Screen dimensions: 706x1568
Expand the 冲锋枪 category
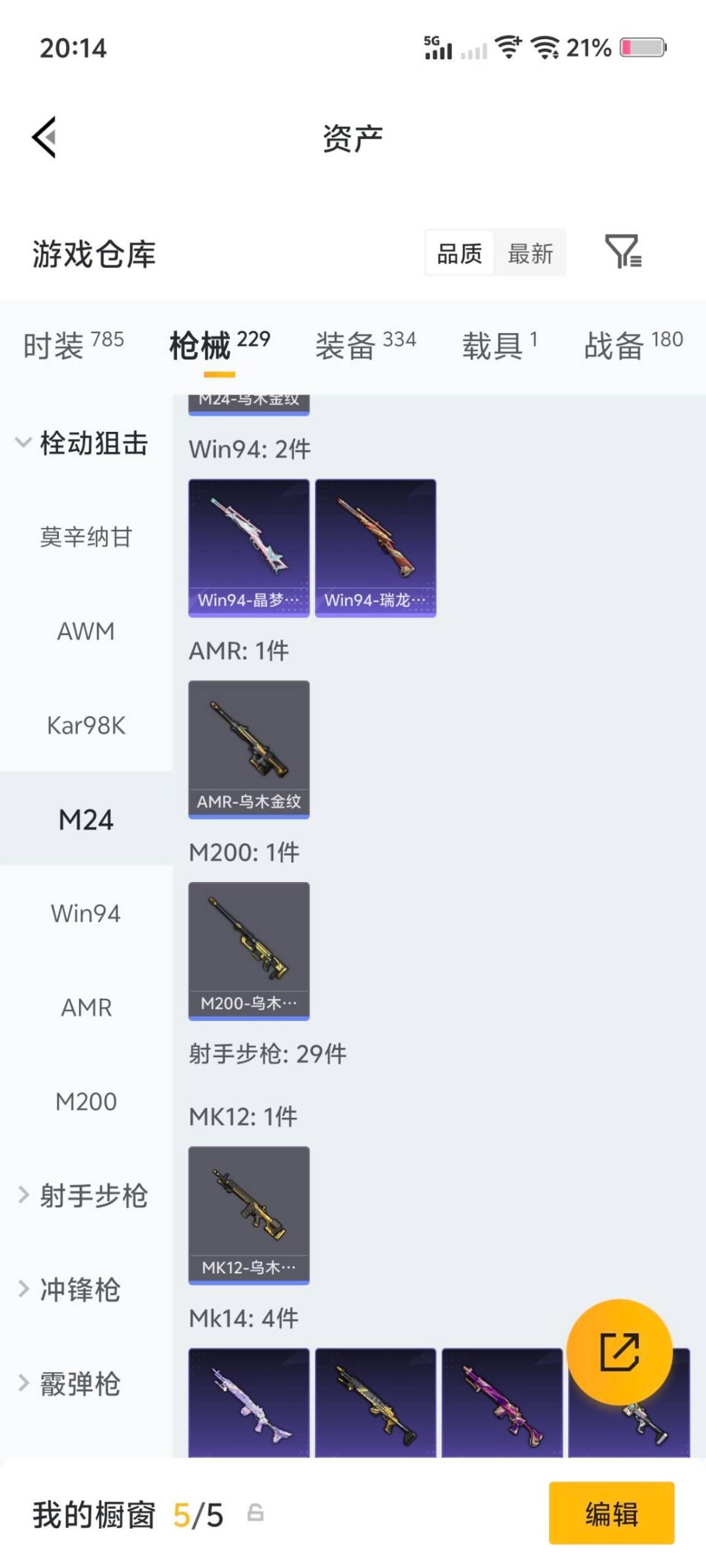click(78, 1288)
